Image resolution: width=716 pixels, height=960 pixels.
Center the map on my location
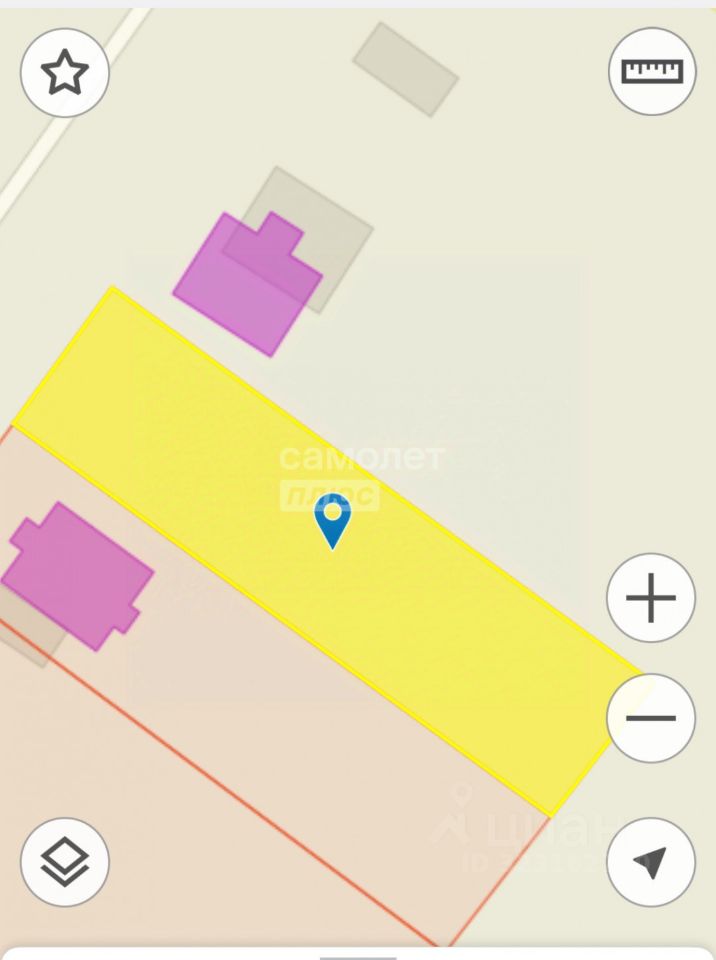click(651, 862)
